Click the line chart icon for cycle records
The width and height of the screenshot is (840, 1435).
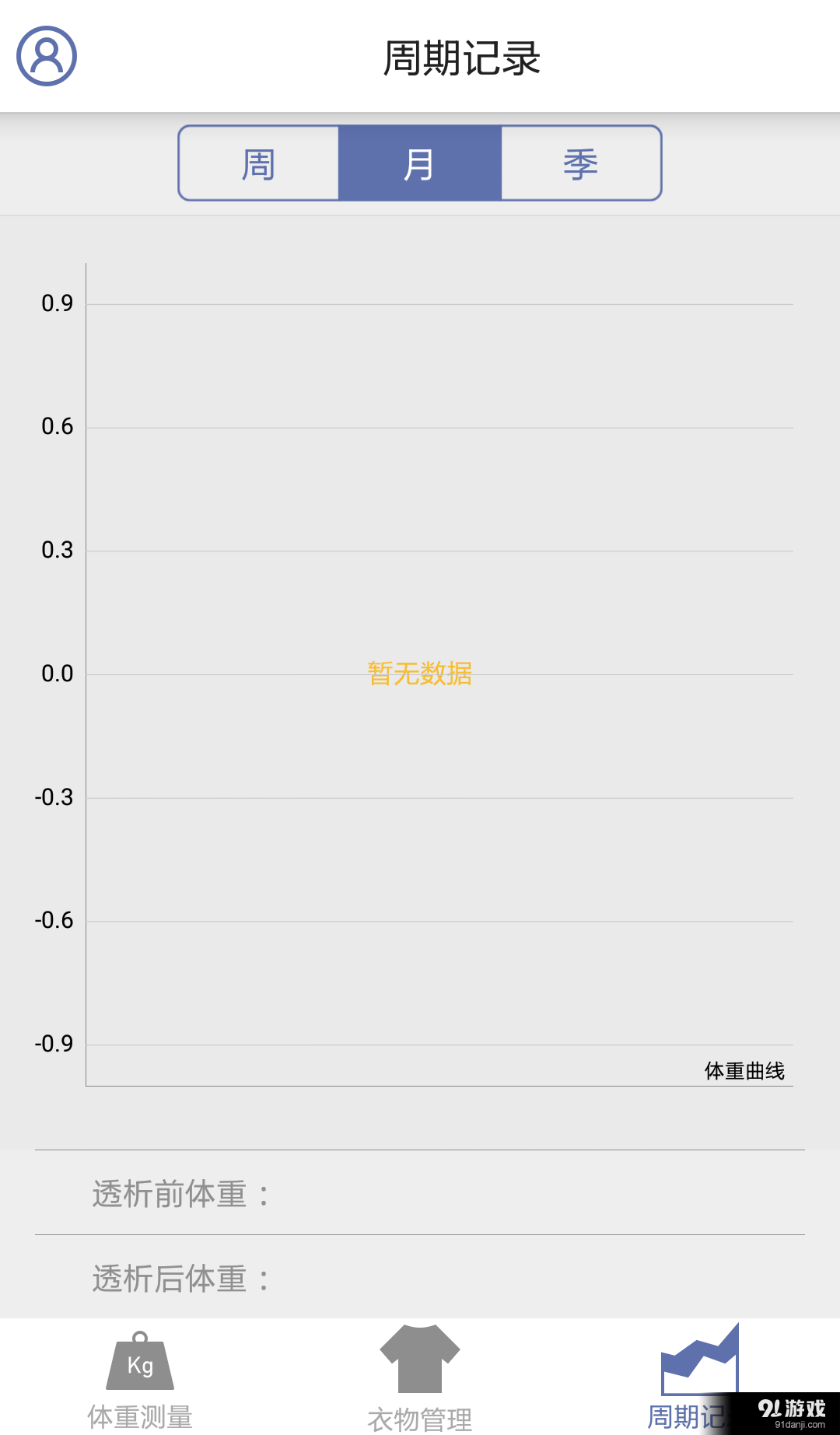click(700, 1361)
